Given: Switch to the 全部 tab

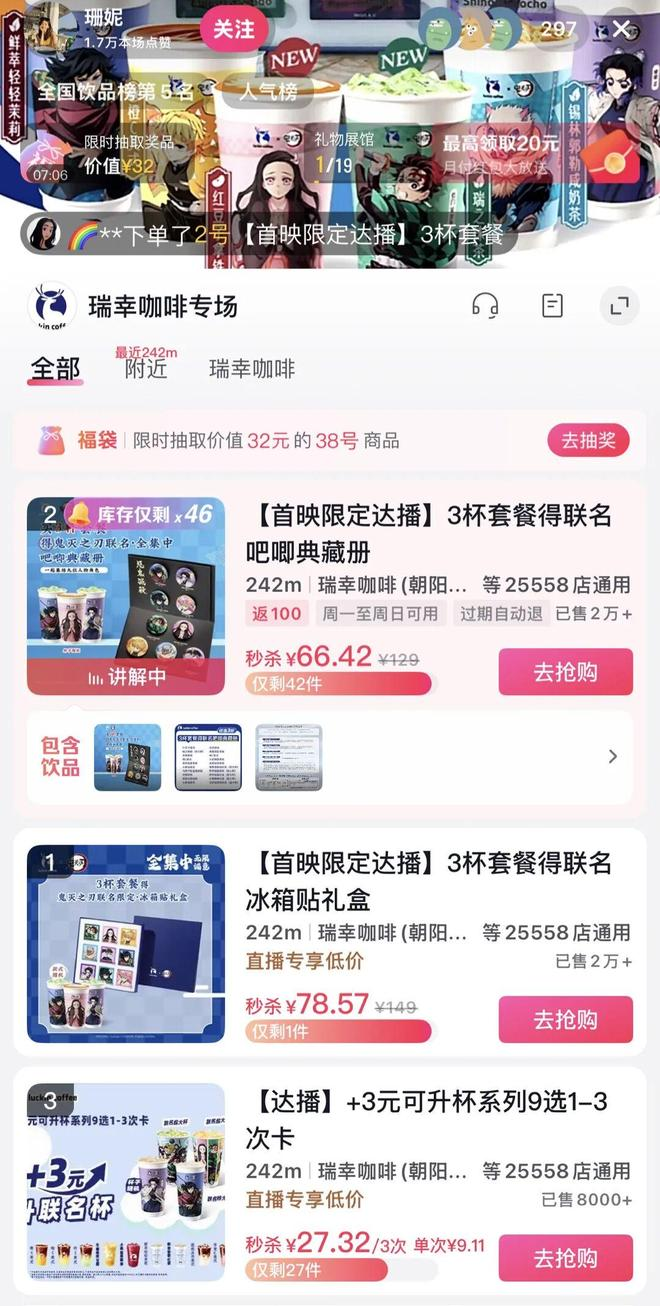Looking at the screenshot, I should (x=55, y=369).
